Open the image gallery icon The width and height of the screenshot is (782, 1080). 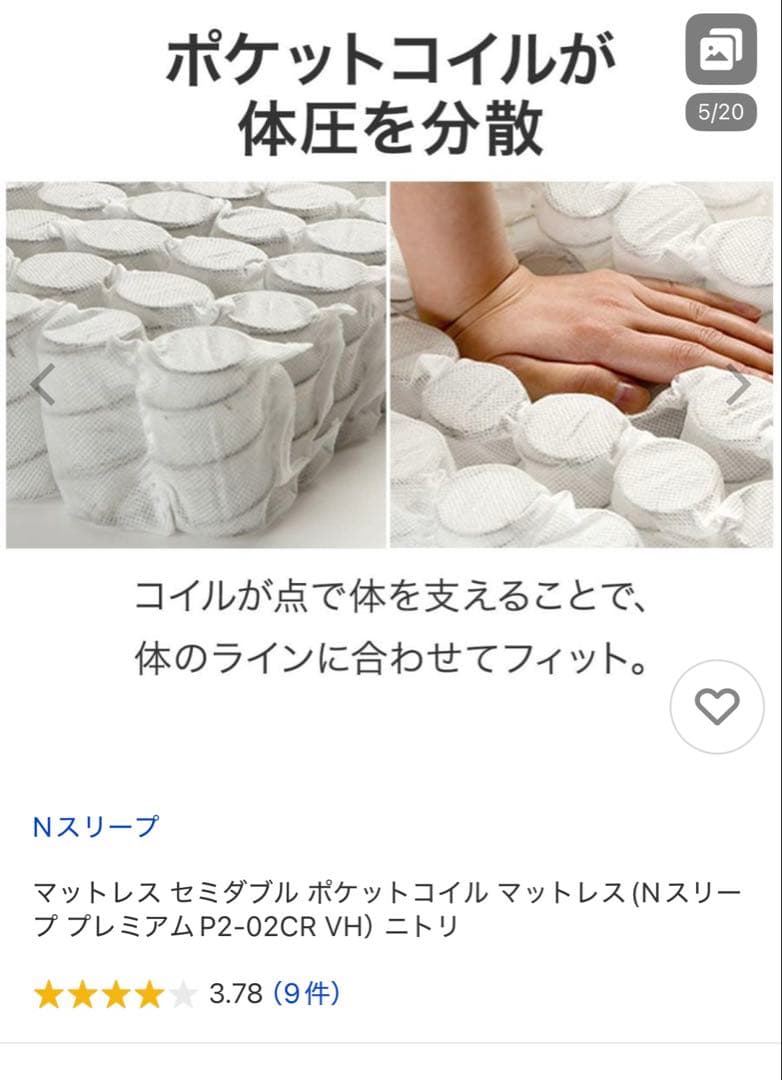pyautogui.click(x=720, y=49)
